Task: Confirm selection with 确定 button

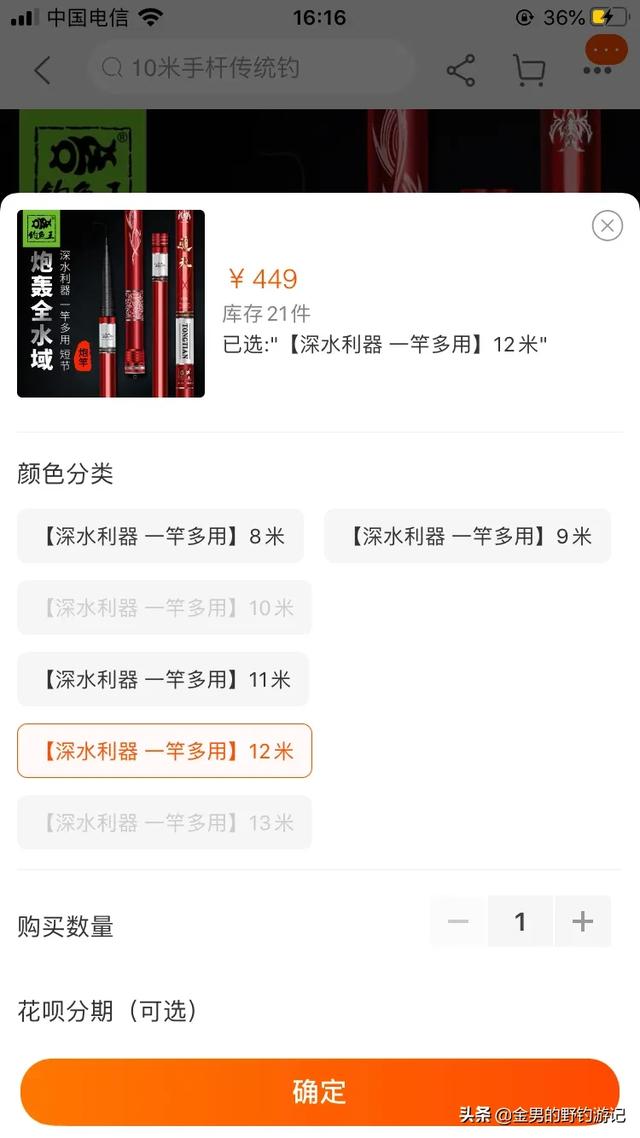Action: [x=320, y=1092]
